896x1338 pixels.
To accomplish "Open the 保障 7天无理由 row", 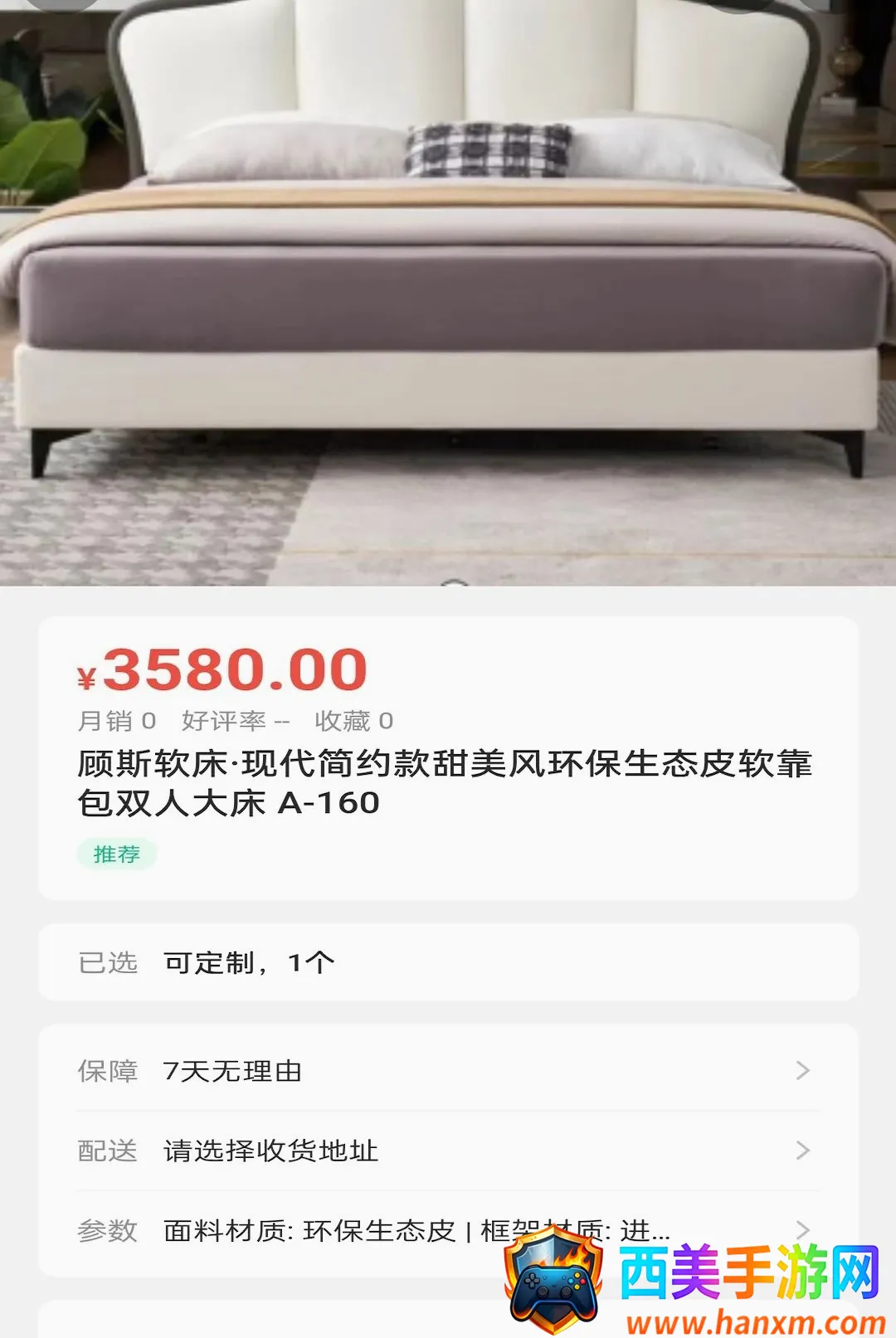I will click(448, 1071).
